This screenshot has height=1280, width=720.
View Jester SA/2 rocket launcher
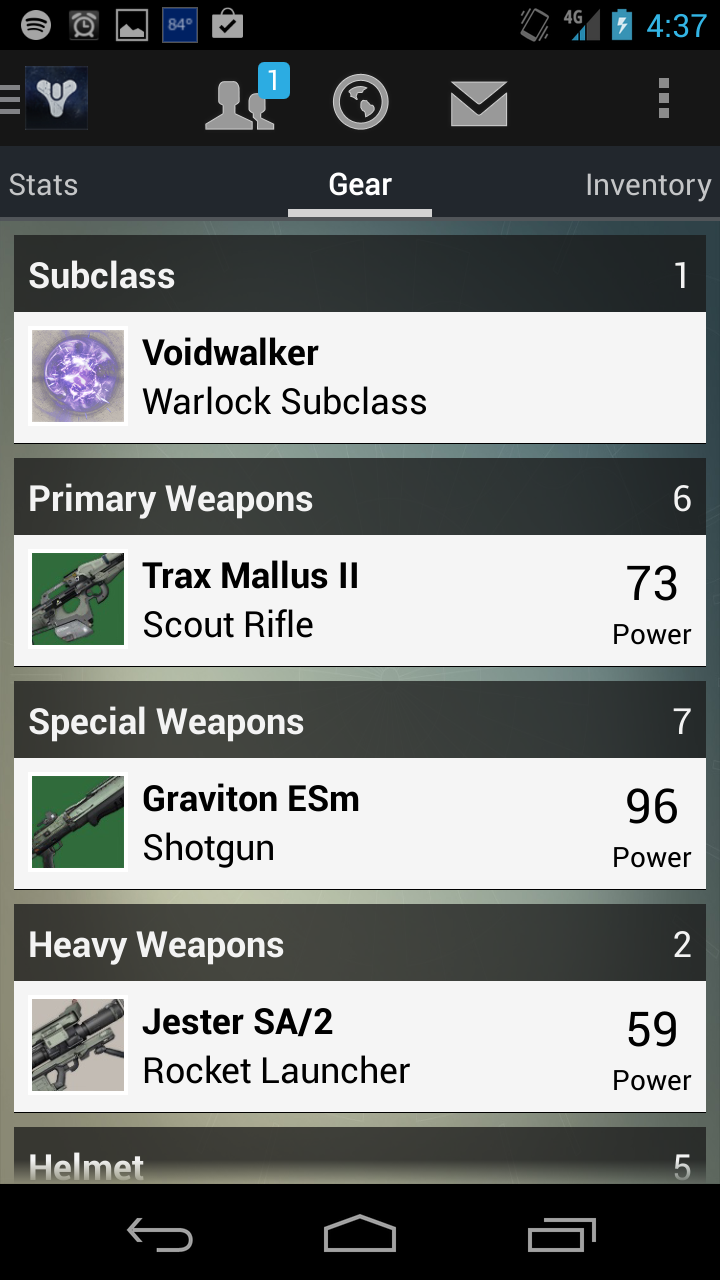pos(360,1046)
